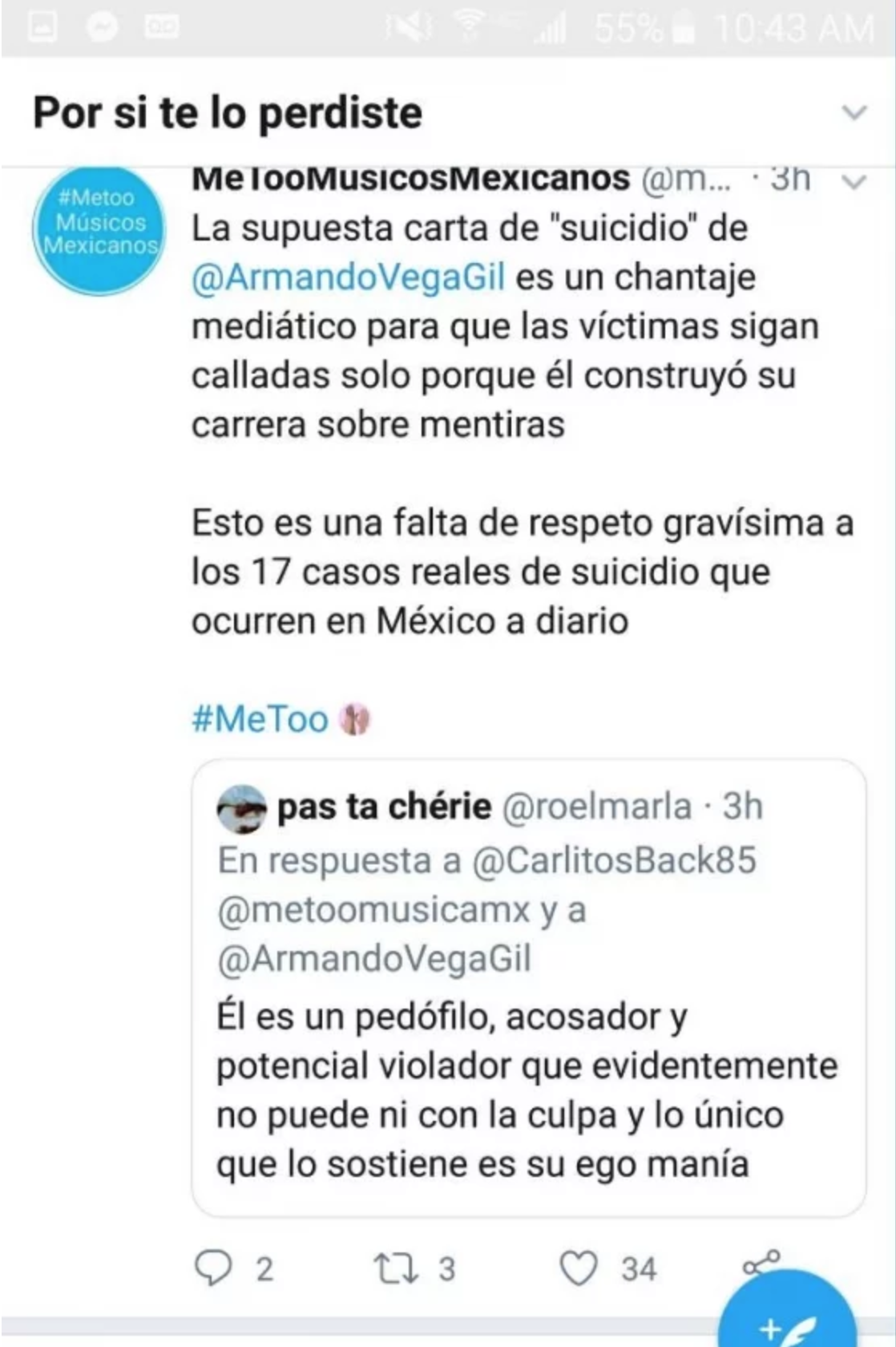Reply to the MeTooMusicosMexicanos tweet

tap(214, 1268)
